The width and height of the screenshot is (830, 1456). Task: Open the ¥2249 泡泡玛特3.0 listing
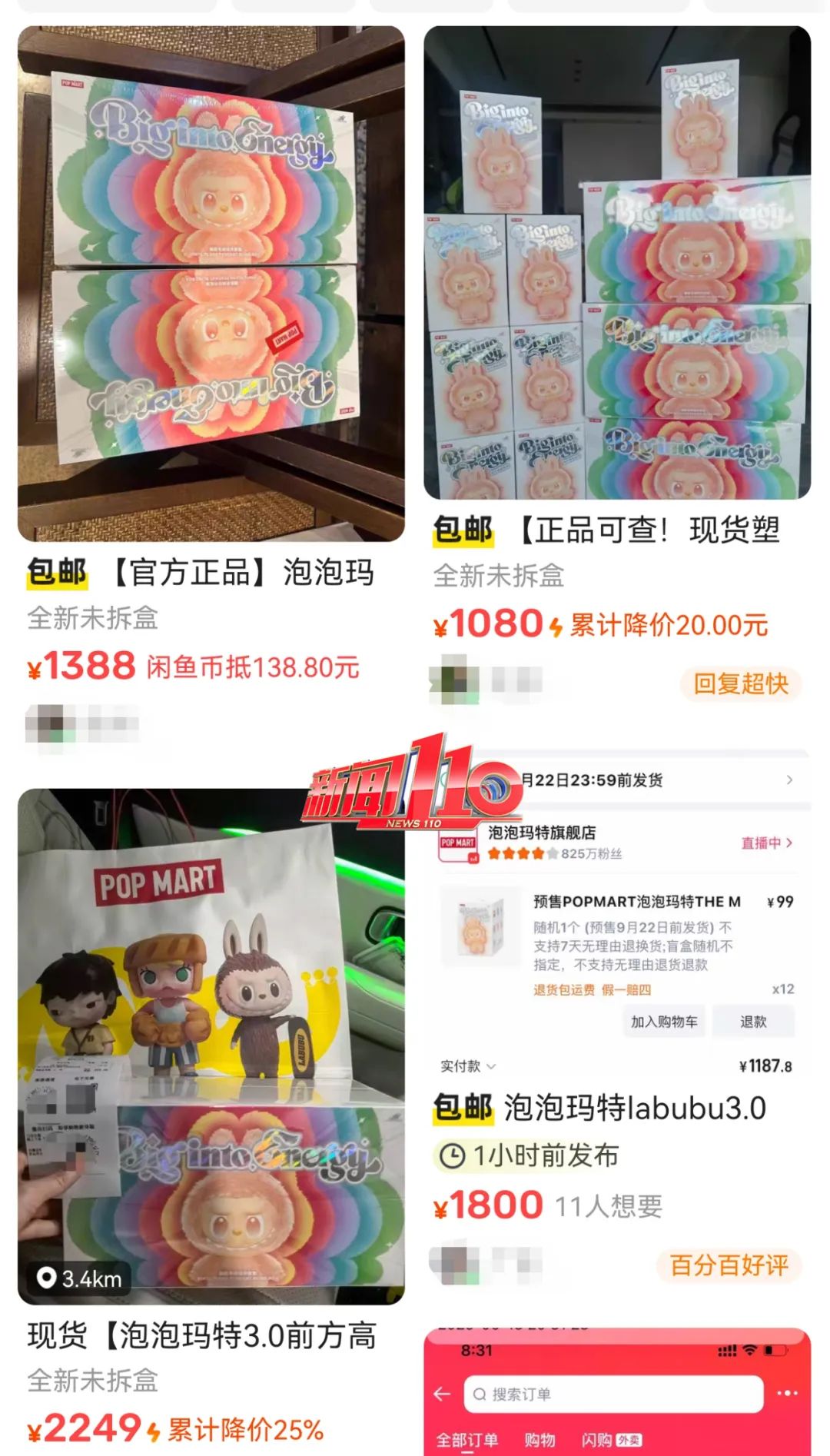[x=211, y=1045]
